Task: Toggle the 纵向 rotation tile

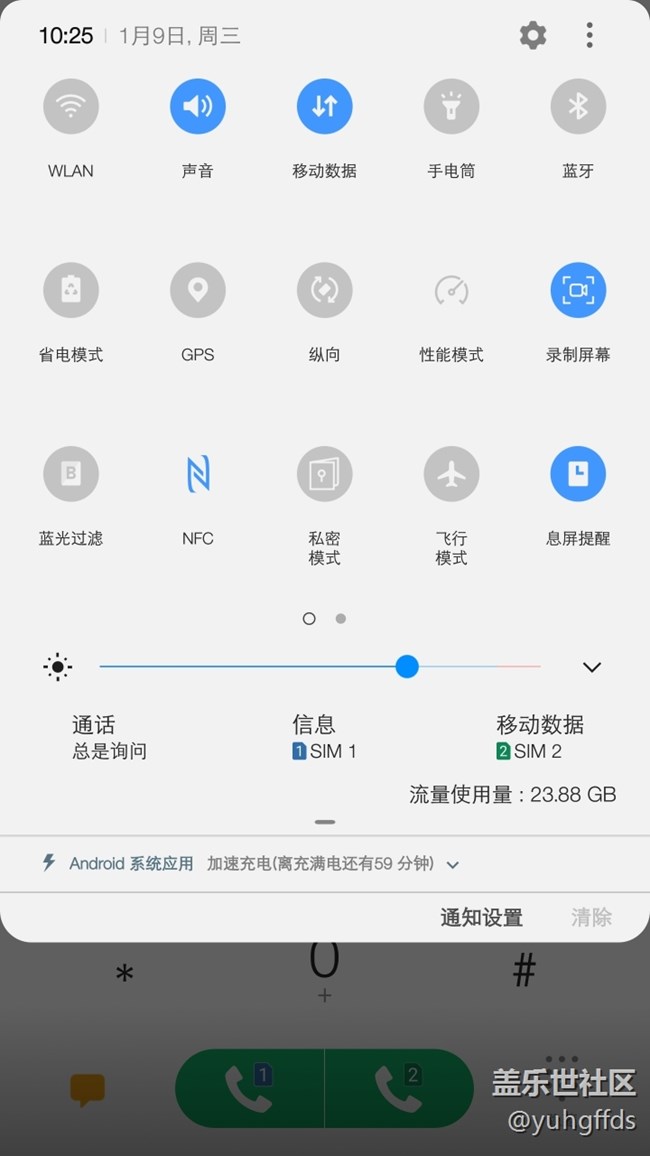Action: click(324, 290)
